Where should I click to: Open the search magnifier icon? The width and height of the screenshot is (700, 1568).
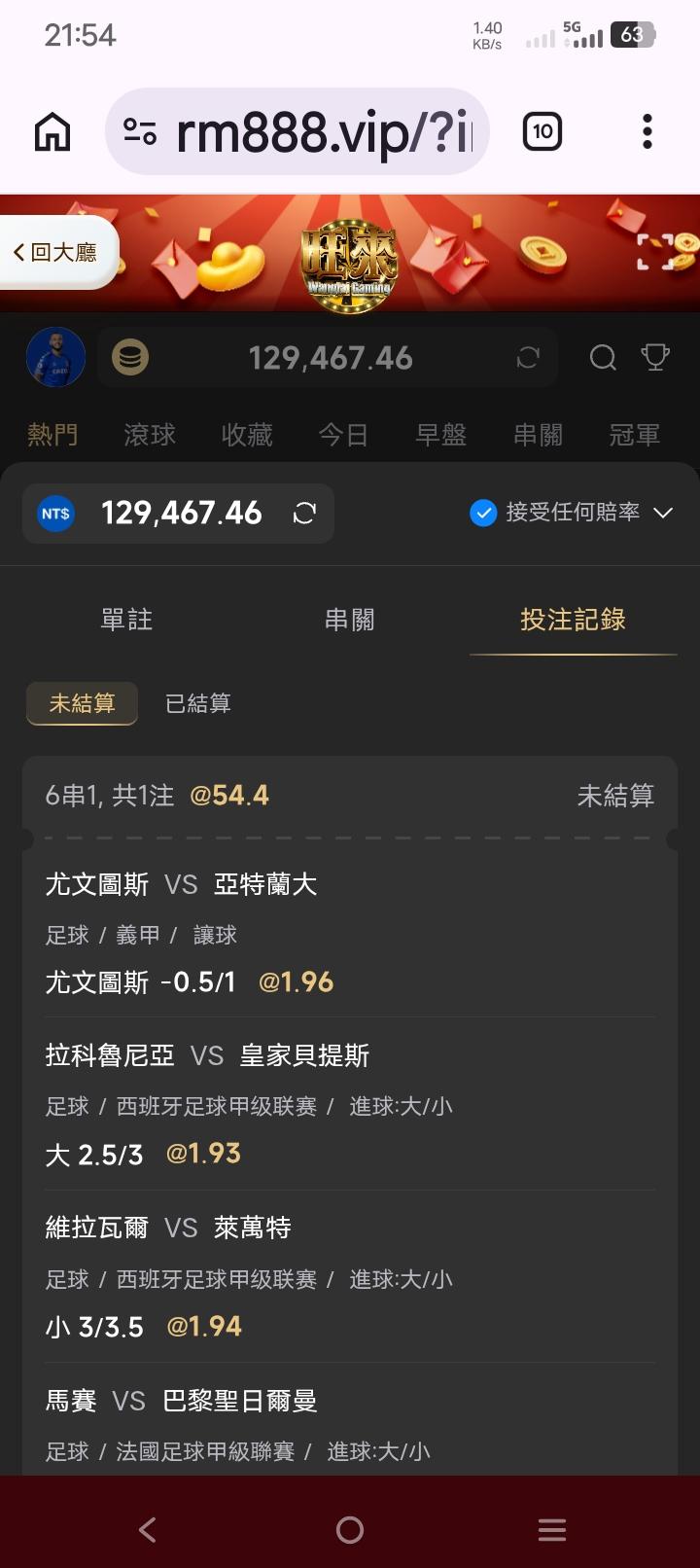tap(603, 358)
